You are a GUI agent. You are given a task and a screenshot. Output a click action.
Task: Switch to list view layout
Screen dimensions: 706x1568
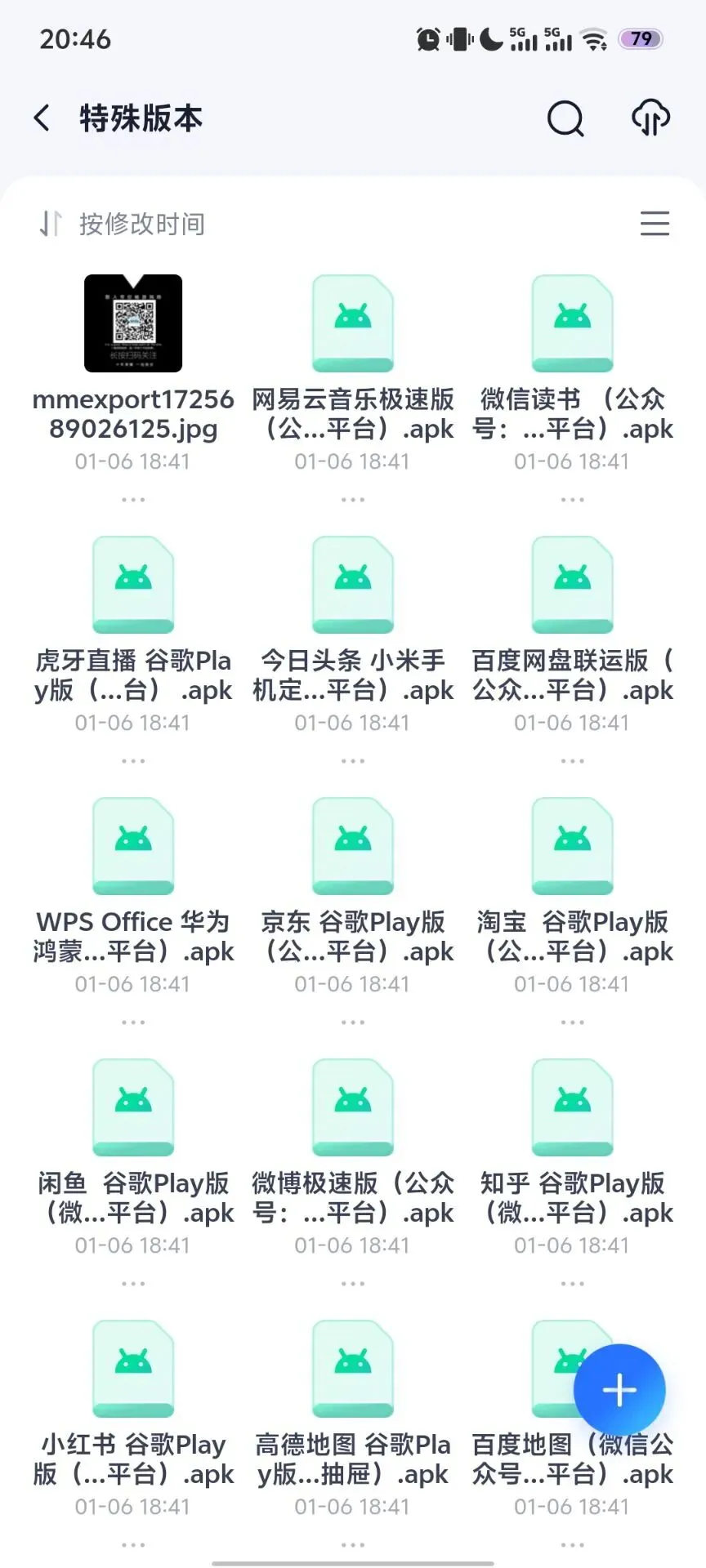coord(655,223)
